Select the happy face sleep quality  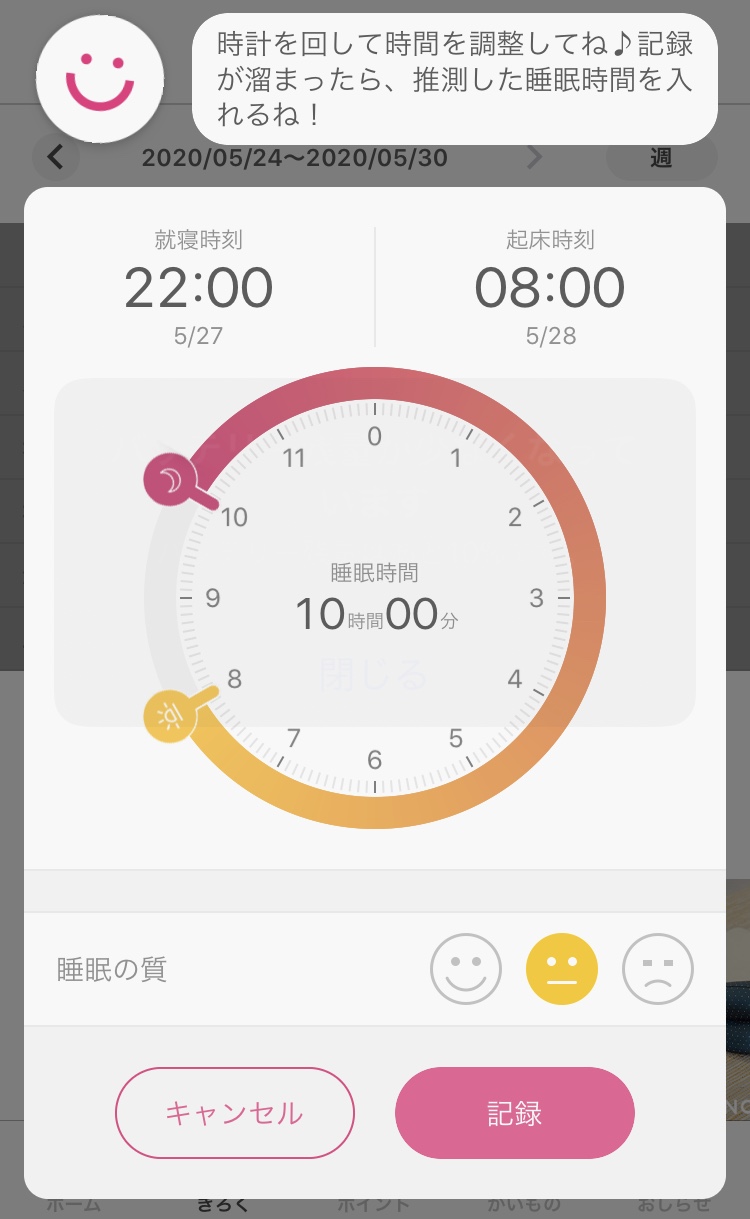(466, 969)
